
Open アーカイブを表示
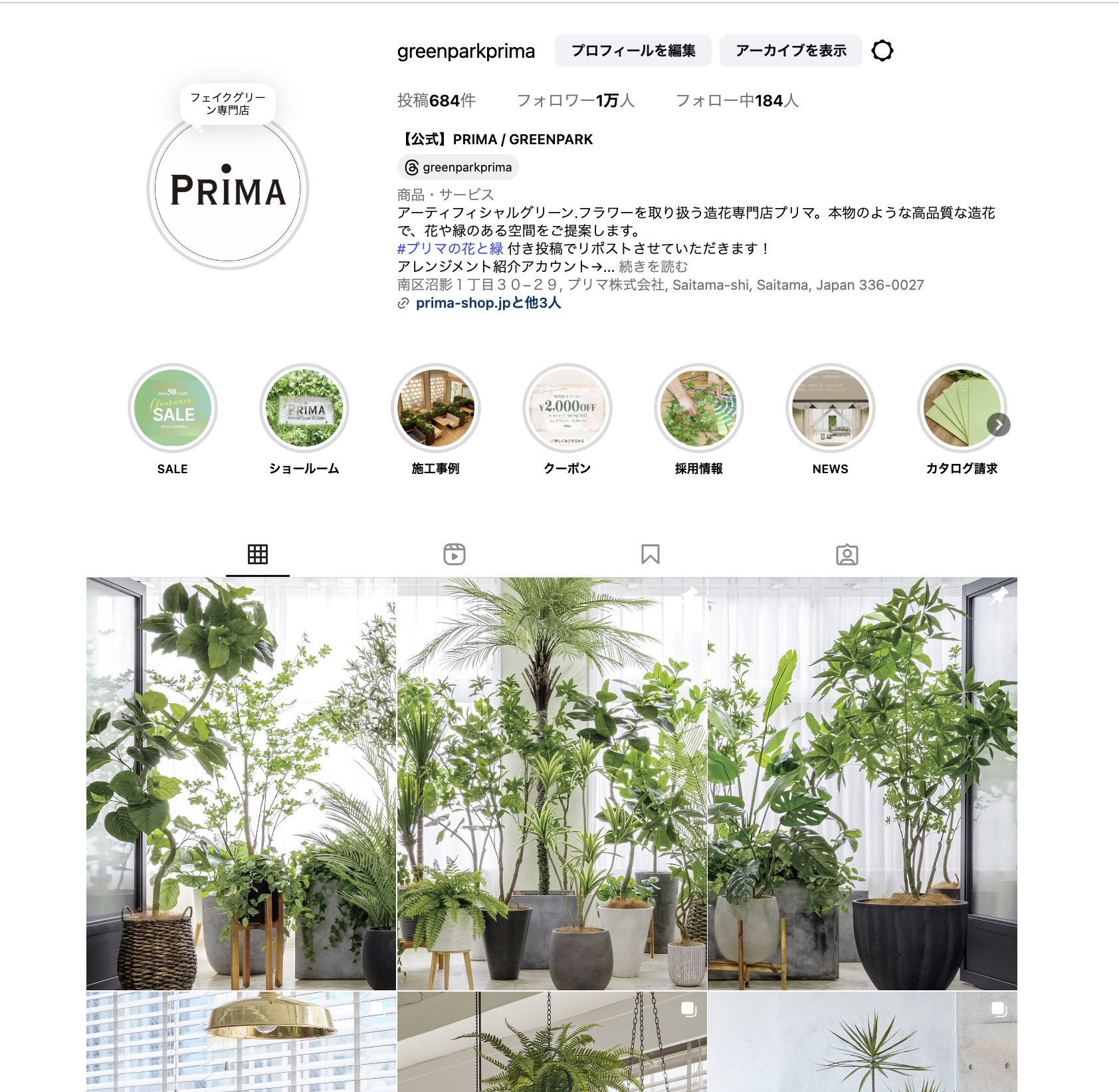[791, 51]
